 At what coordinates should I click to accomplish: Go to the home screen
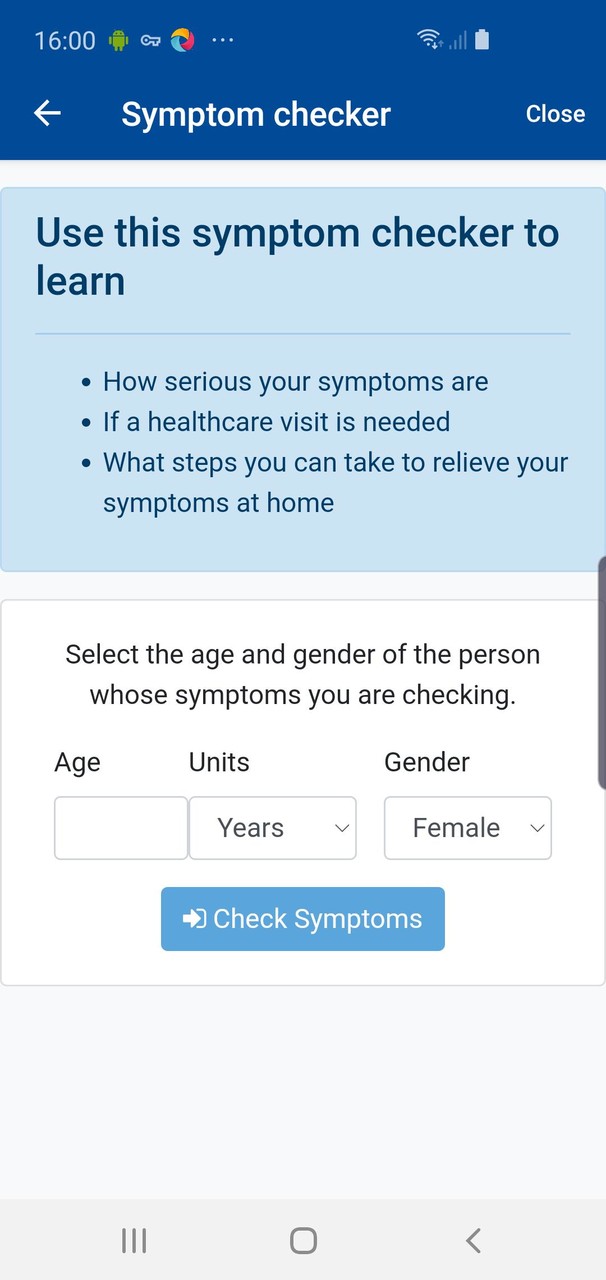[x=303, y=1241]
